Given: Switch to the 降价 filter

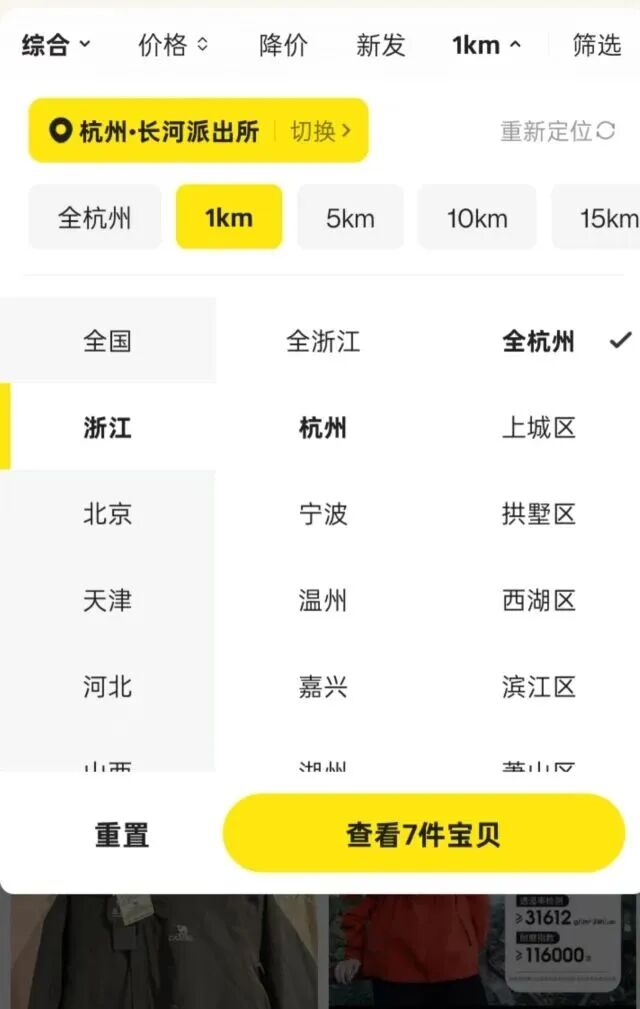Looking at the screenshot, I should (283, 45).
